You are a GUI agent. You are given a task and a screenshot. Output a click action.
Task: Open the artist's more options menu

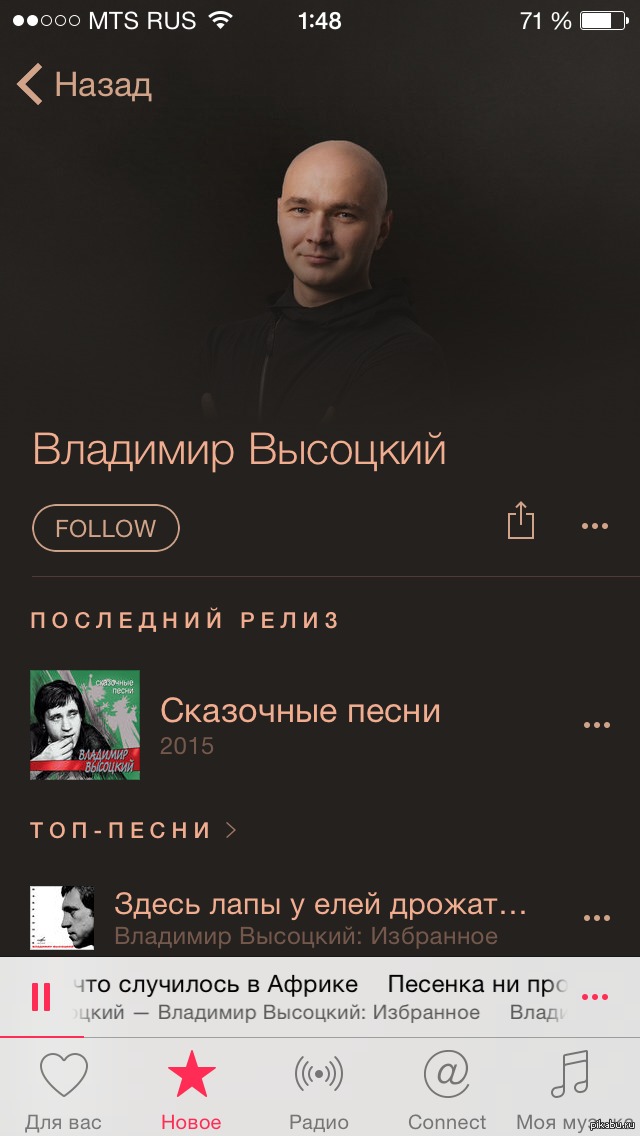[x=595, y=527]
